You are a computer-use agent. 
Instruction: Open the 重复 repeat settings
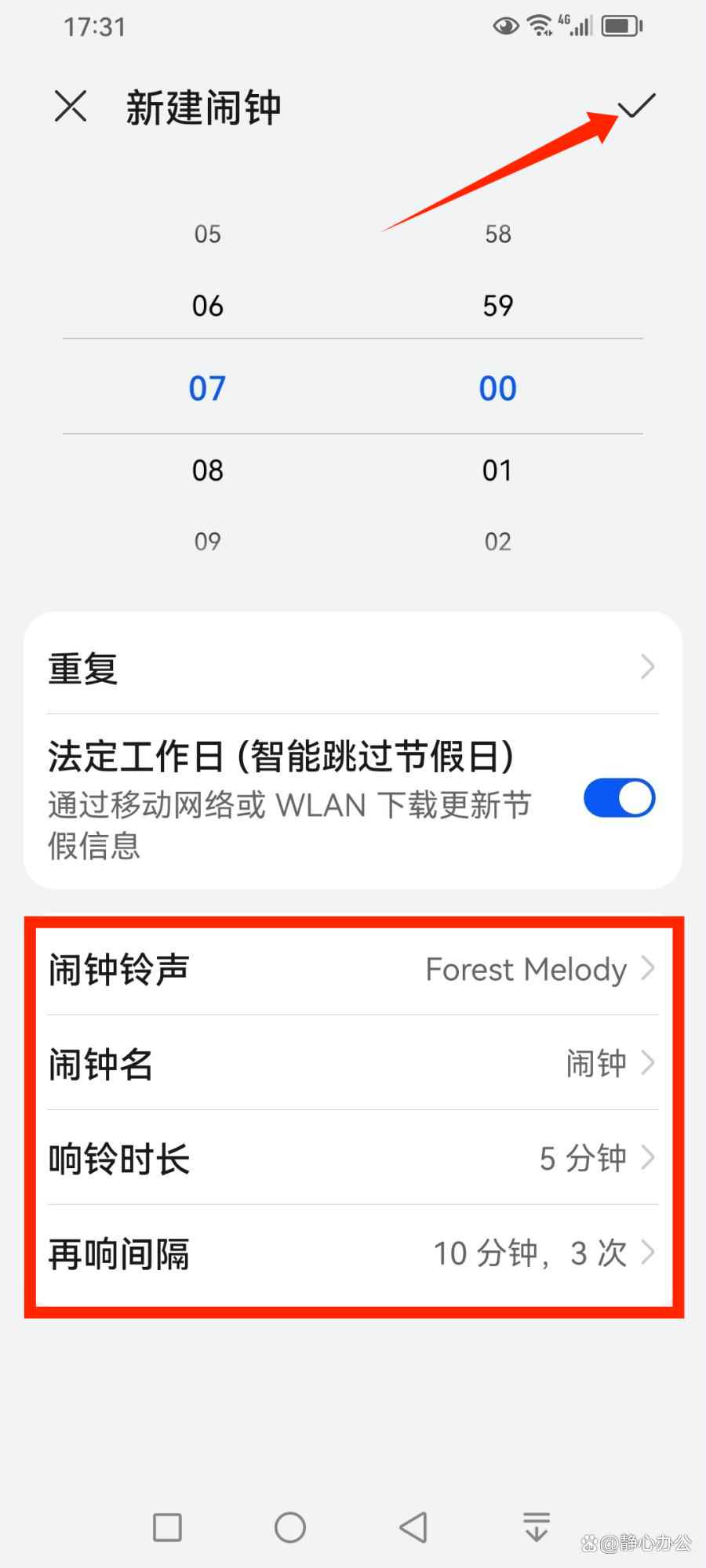tap(353, 668)
